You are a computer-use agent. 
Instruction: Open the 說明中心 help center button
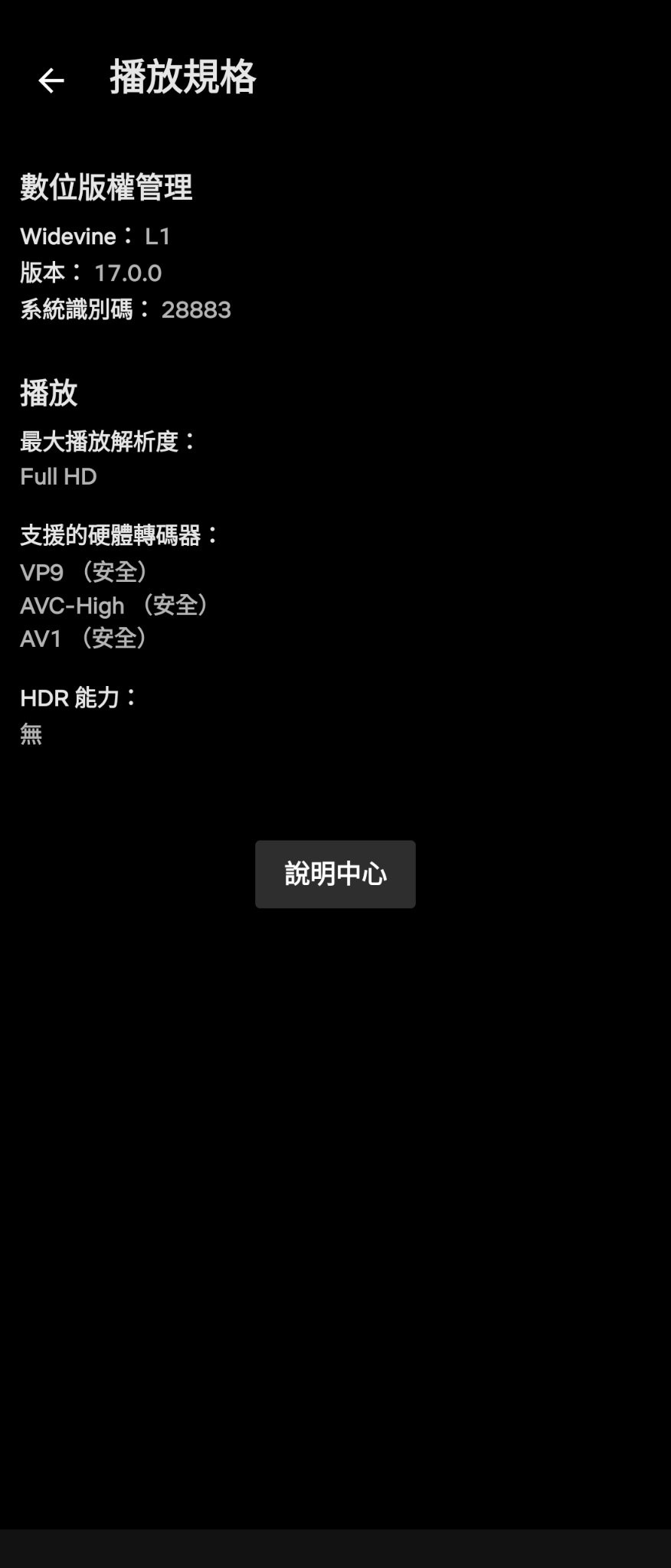coord(335,874)
